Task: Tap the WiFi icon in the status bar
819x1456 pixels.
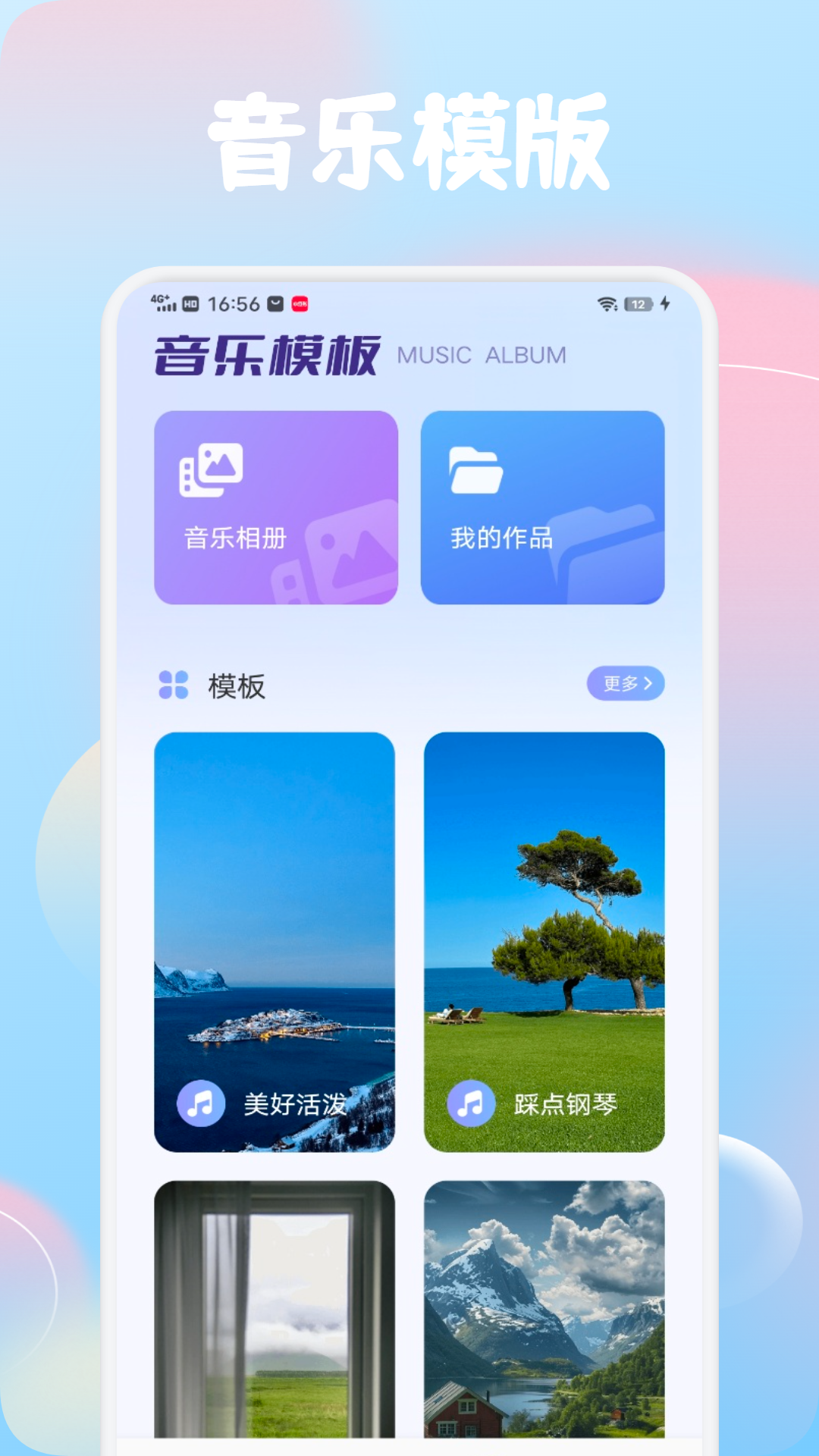Action: [605, 303]
